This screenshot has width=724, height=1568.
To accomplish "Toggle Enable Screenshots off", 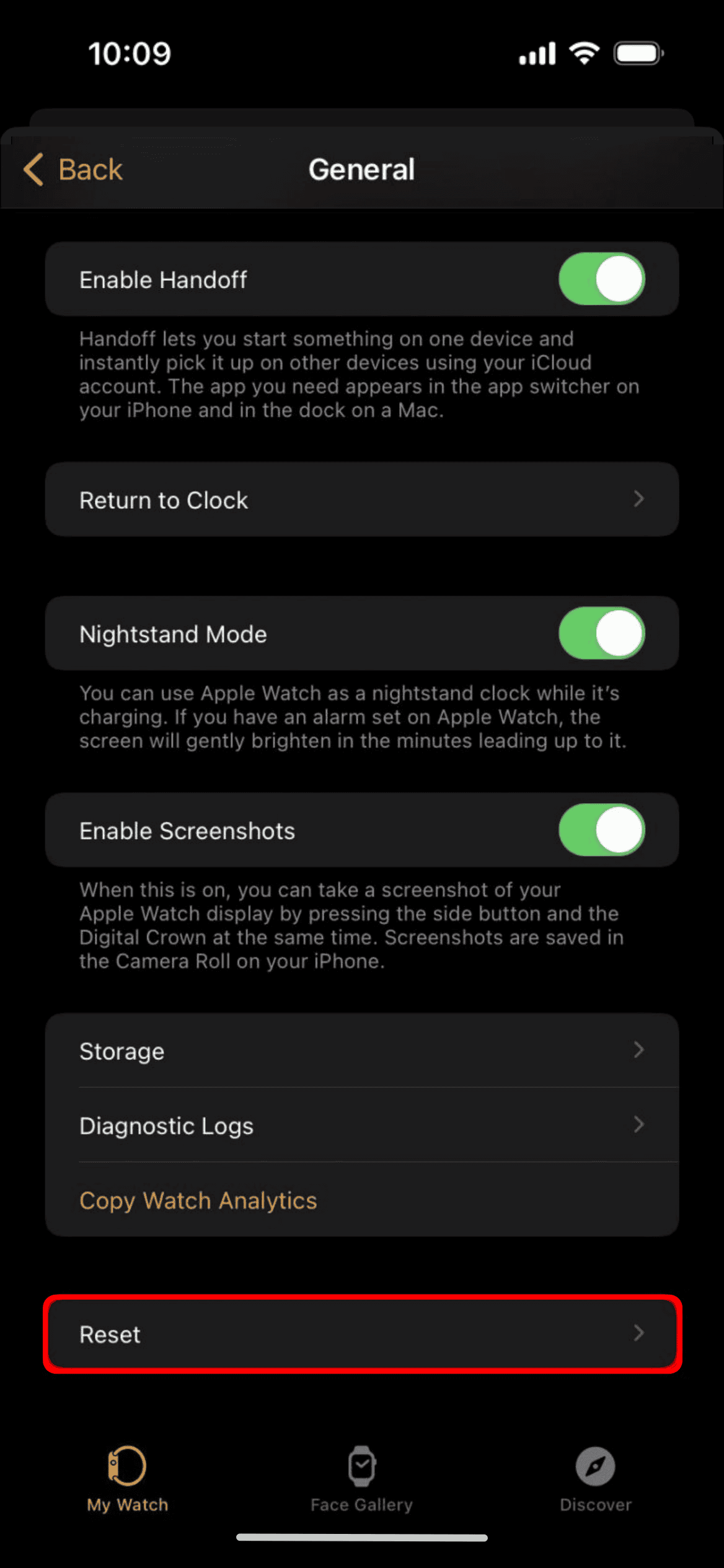I will [601, 830].
